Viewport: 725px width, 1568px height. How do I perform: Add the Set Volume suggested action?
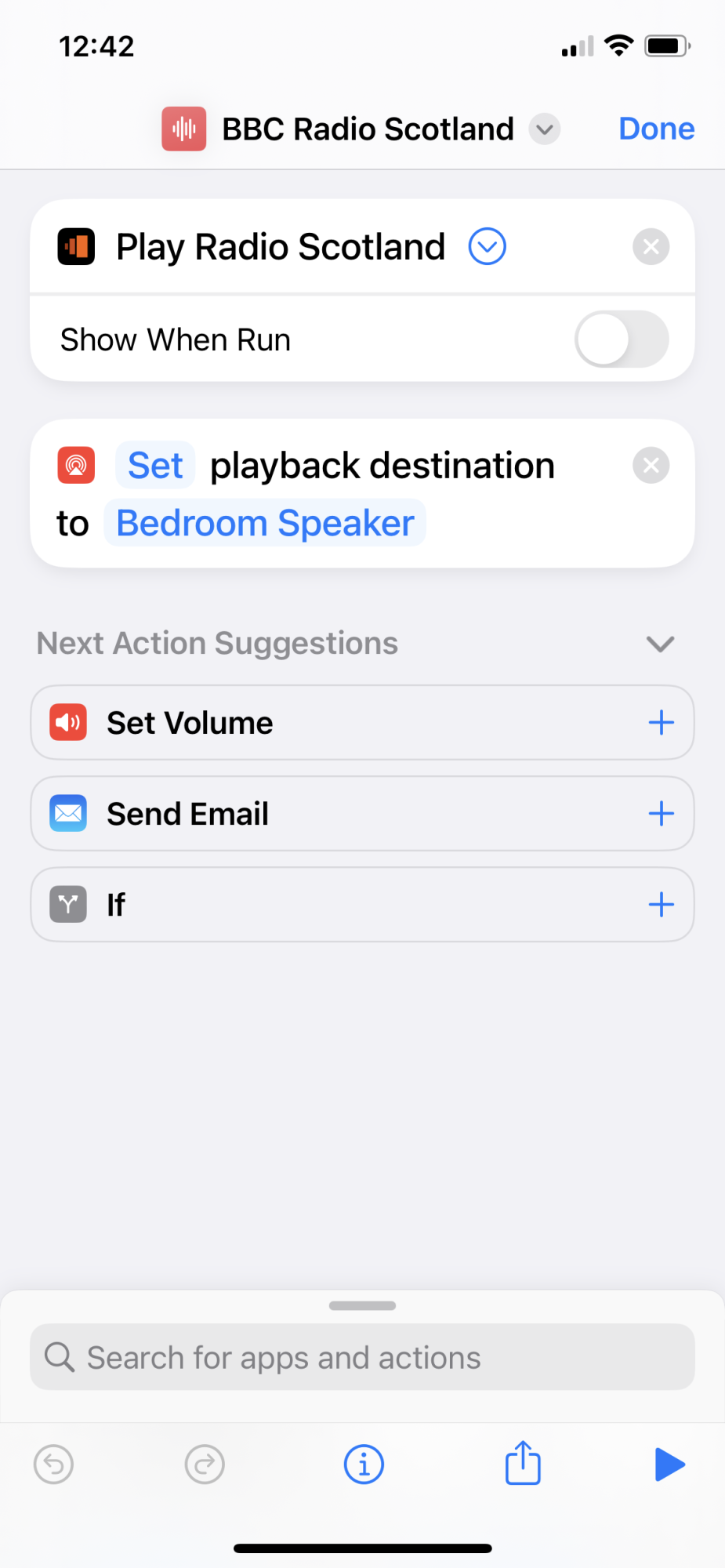(661, 723)
